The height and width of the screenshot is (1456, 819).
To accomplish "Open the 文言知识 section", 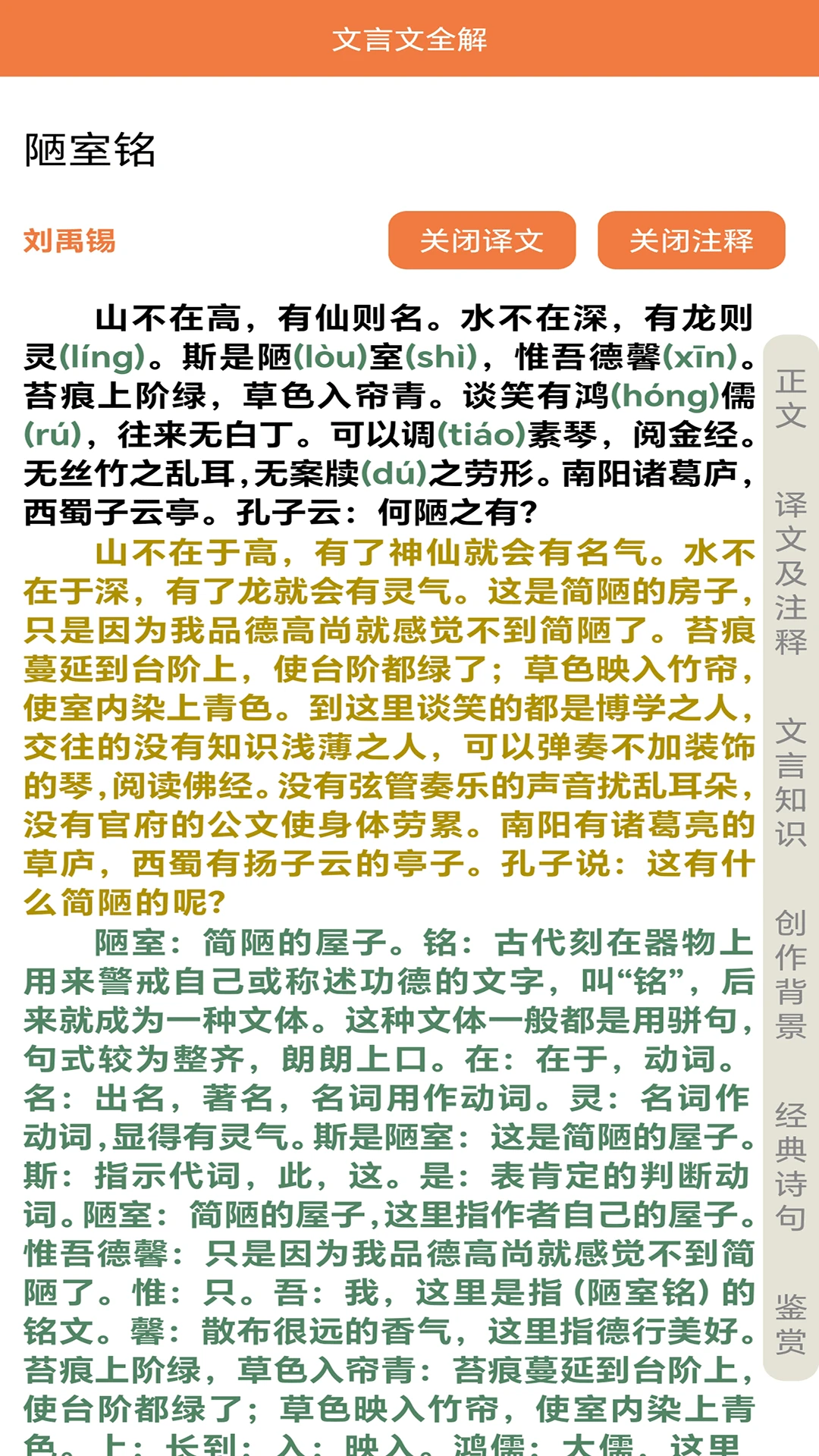I will [790, 783].
